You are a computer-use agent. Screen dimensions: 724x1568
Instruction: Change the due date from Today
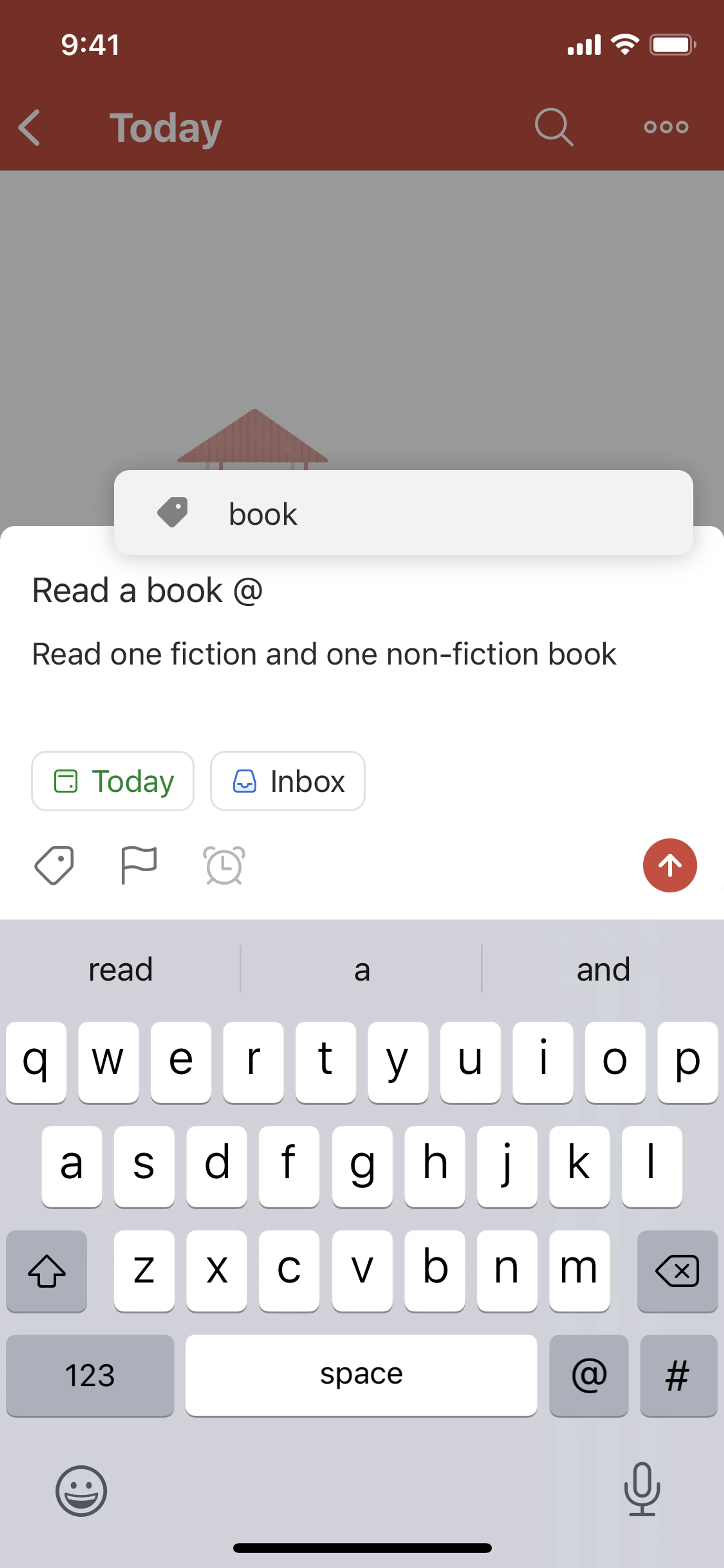point(112,781)
